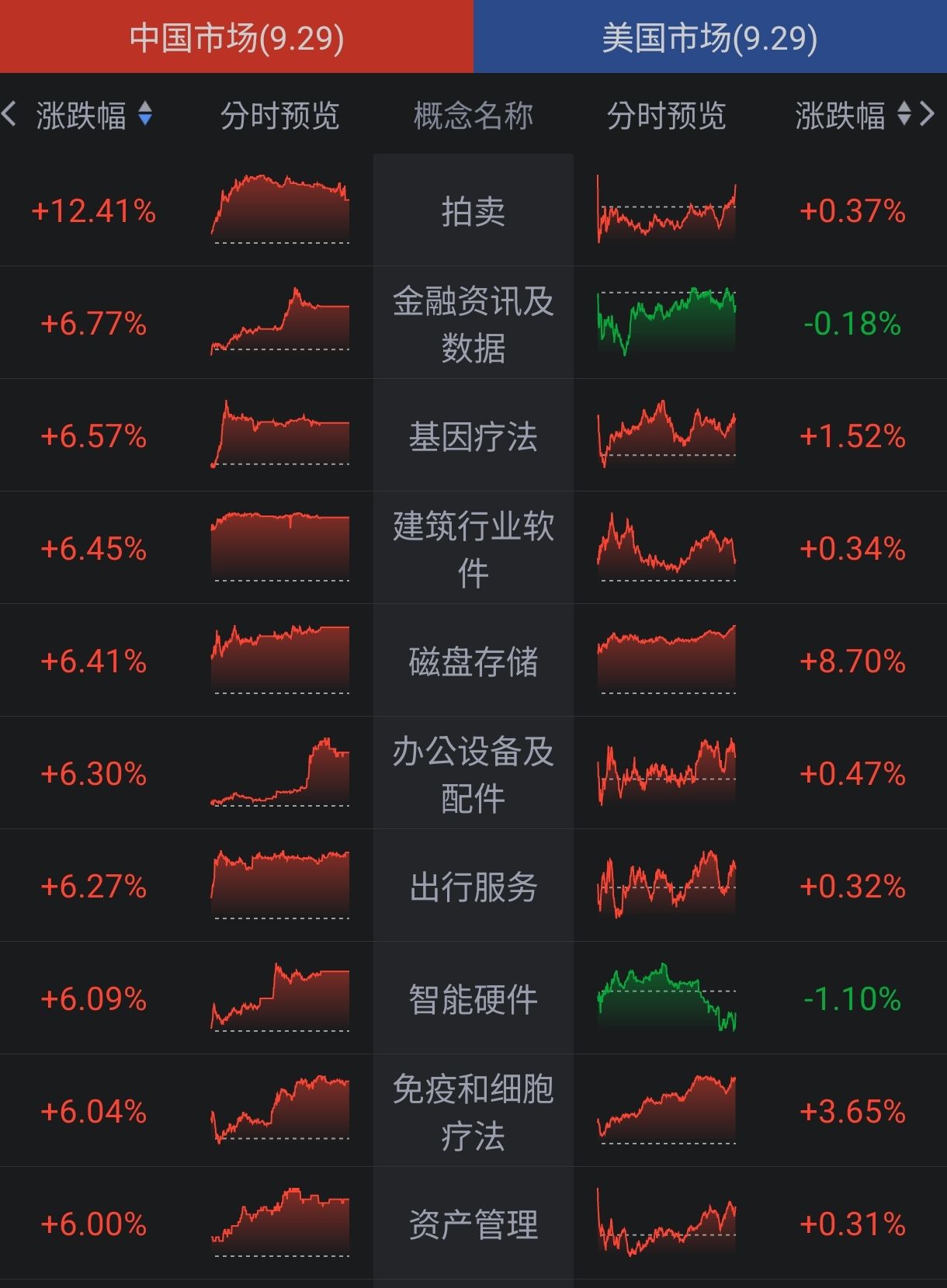Open the 拍卖 concept row
The height and width of the screenshot is (1288, 947).
click(x=473, y=210)
